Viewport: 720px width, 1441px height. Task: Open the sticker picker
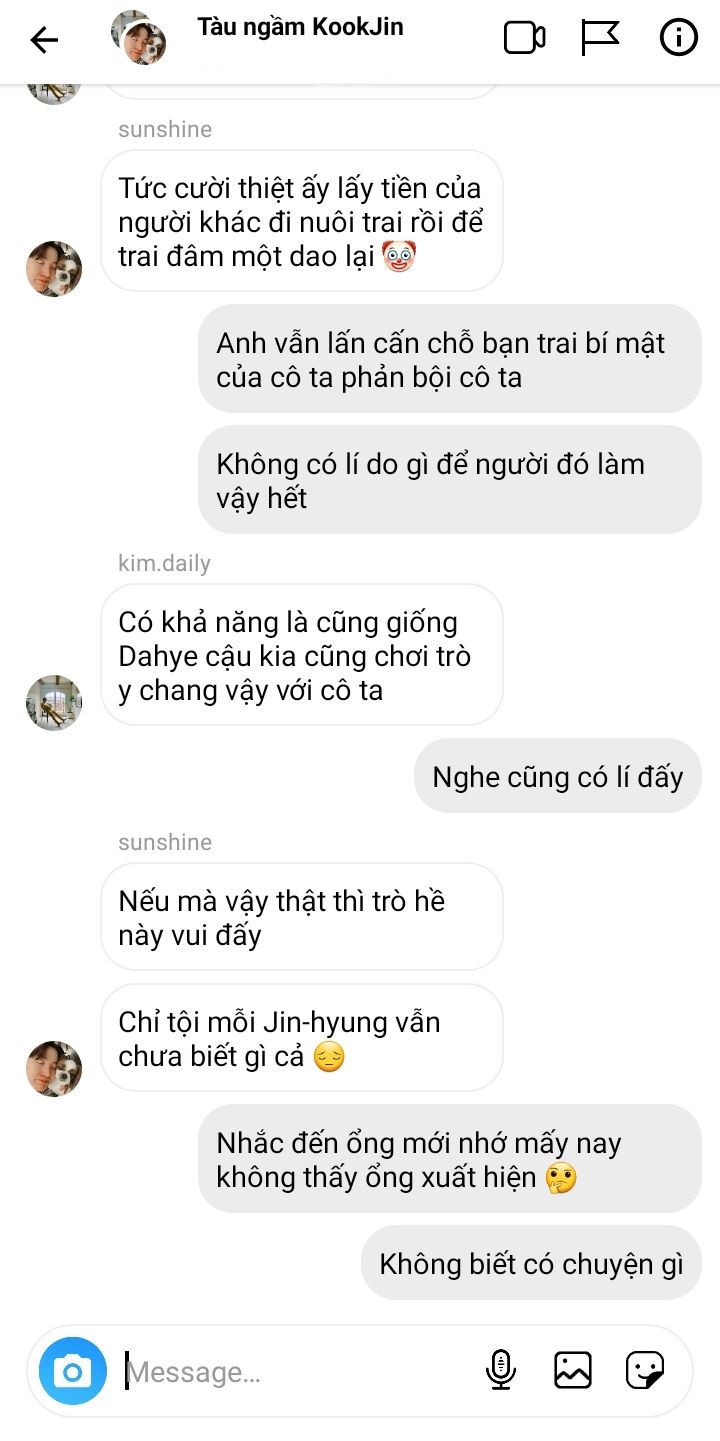click(645, 1370)
